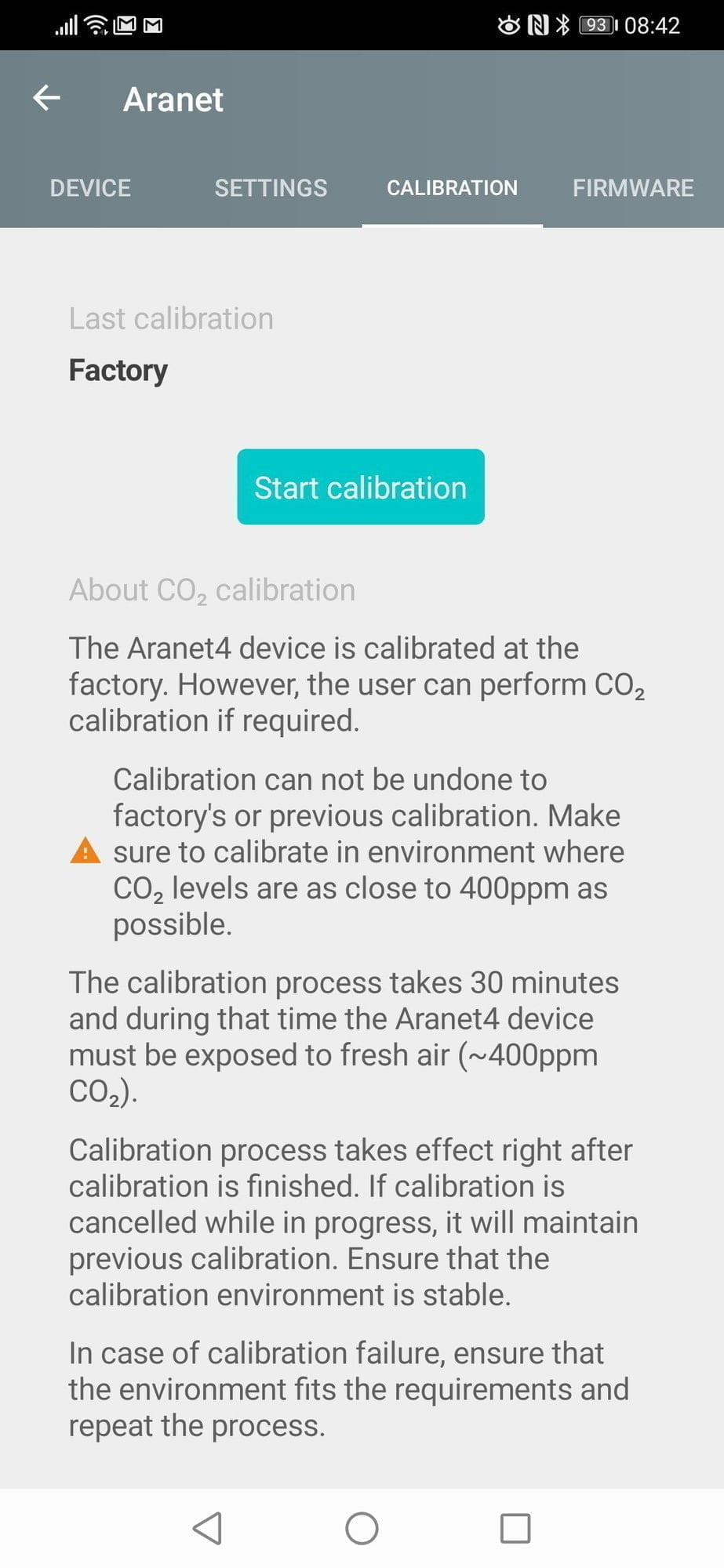Open the Settings tab
The width and height of the screenshot is (724, 1568).
point(271,188)
